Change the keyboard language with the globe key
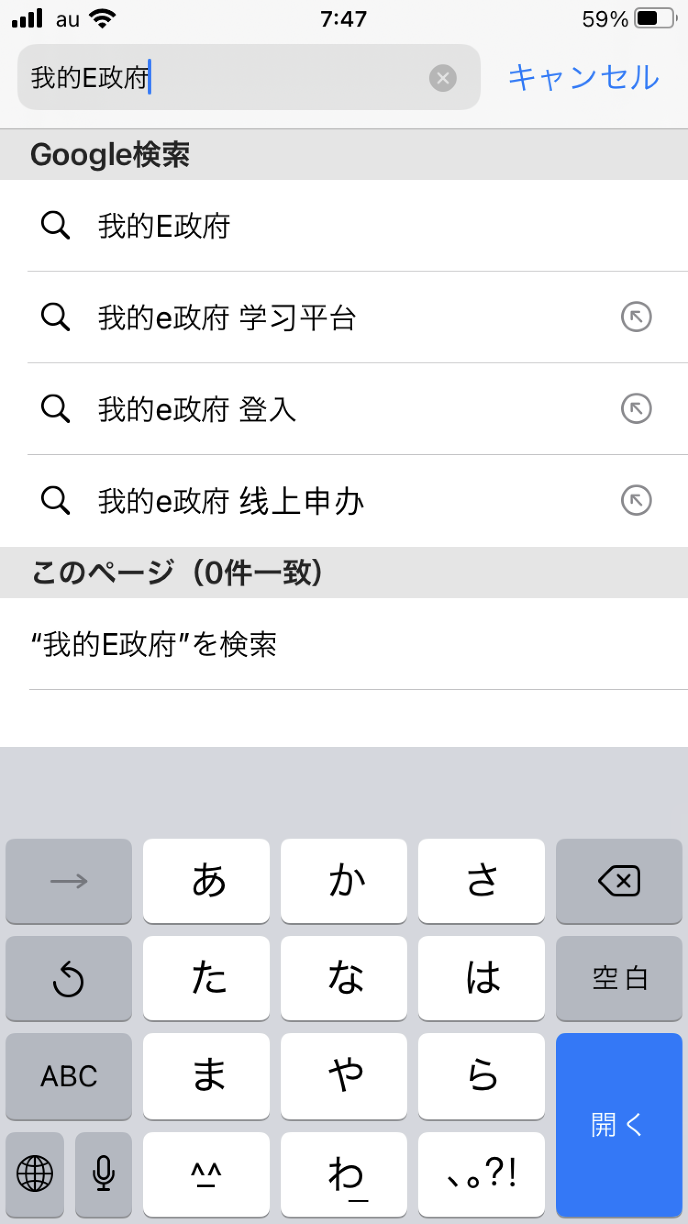The height and width of the screenshot is (1224, 688). 35,1173
